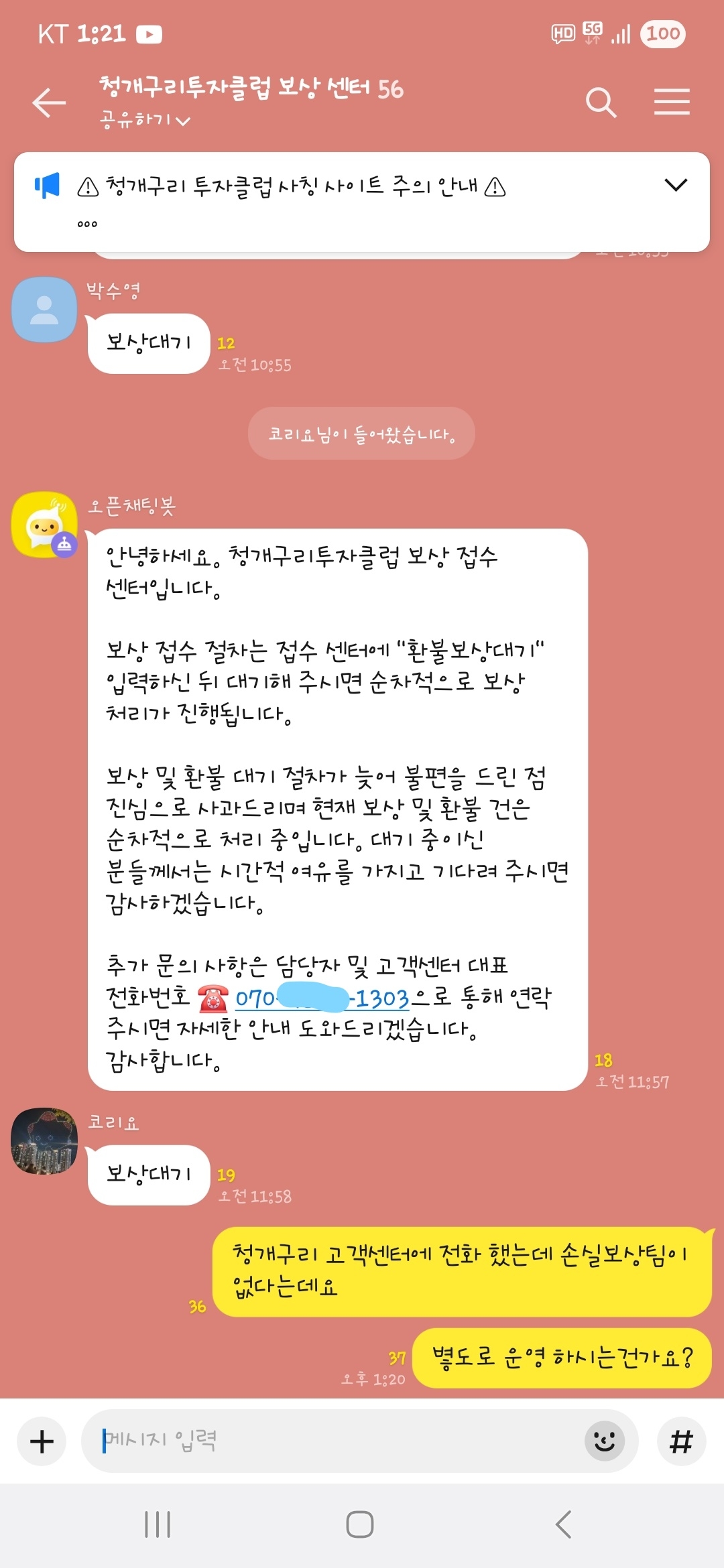This screenshot has width=724, height=1568.
Task: Open the emoticon picker
Action: coord(604,1441)
